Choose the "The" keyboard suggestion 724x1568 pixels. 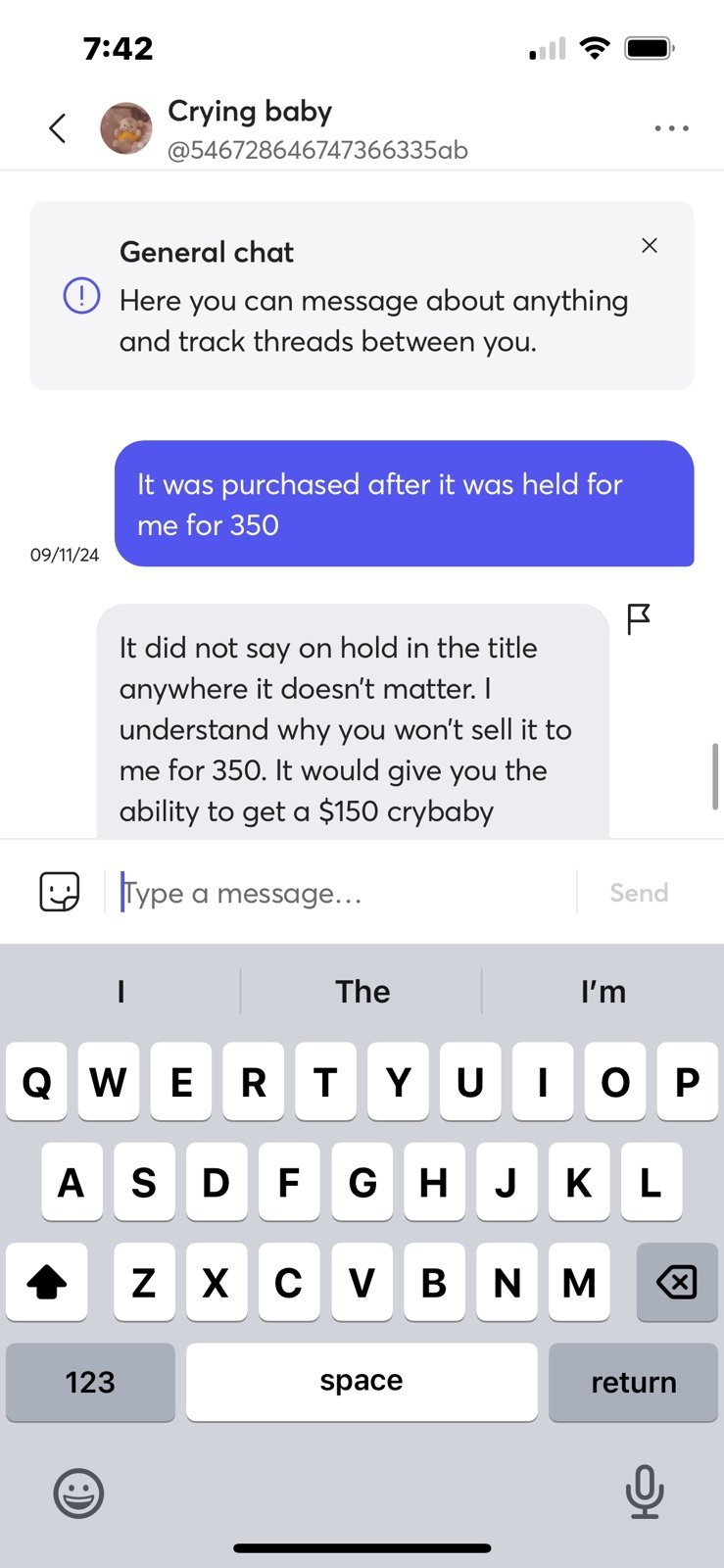point(362,992)
